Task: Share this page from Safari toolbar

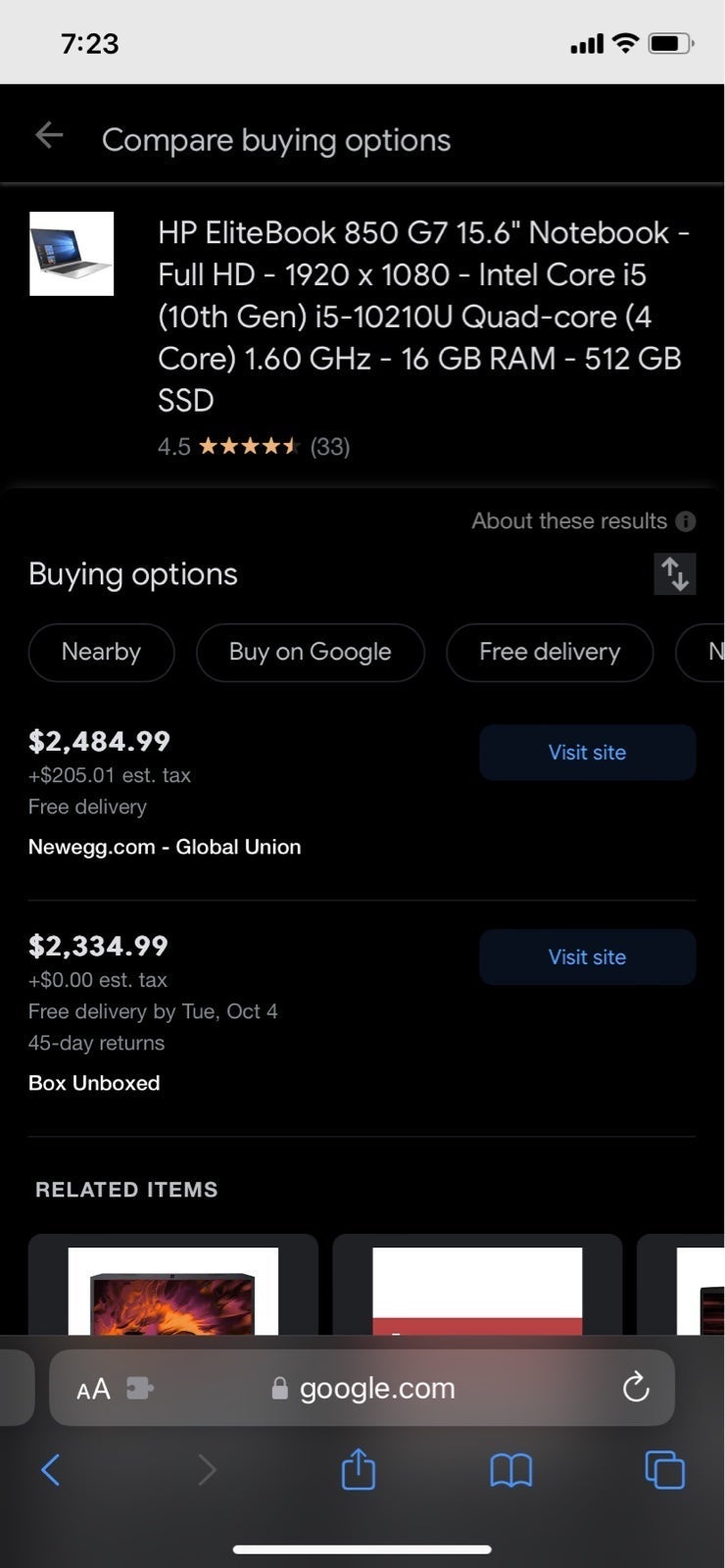Action: tap(358, 1469)
